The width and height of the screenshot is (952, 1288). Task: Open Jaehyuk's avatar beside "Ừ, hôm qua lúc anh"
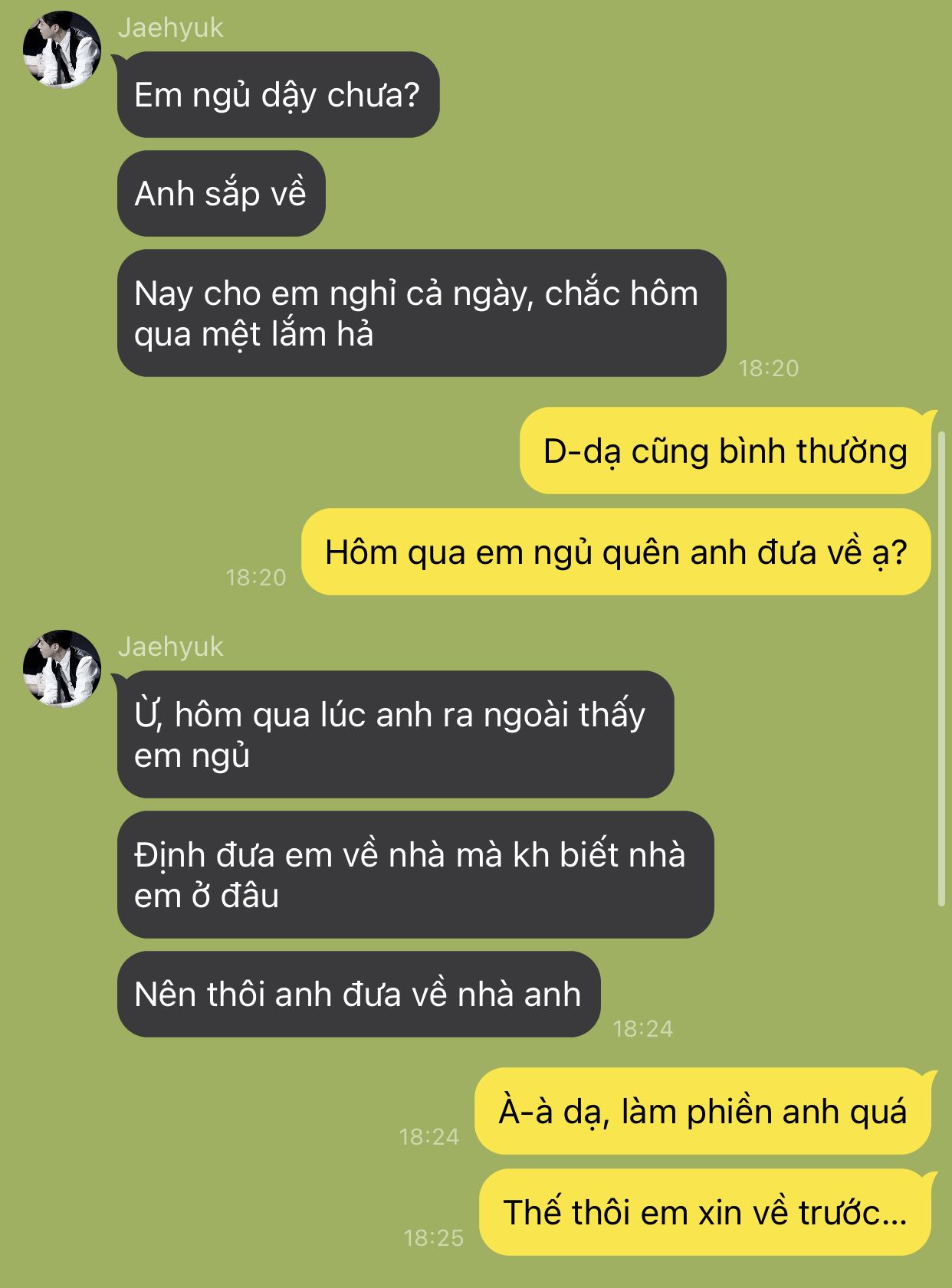pos(62,669)
